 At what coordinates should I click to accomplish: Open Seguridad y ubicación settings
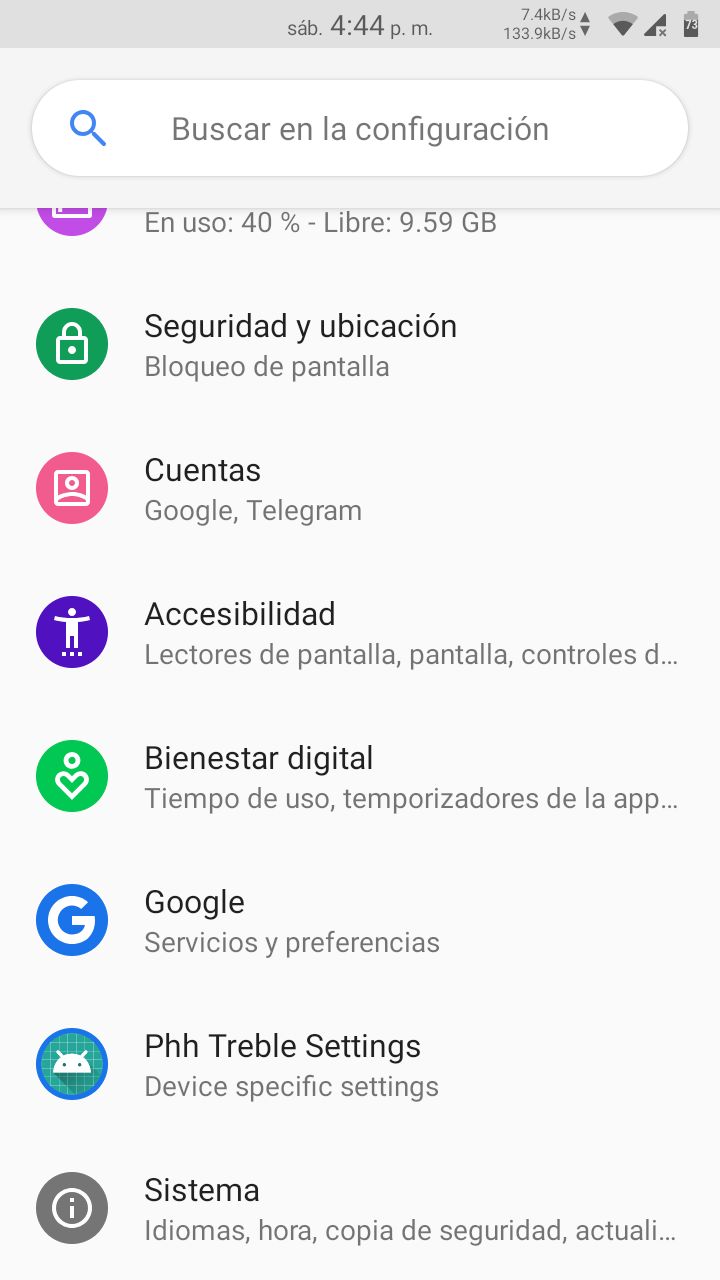[x=360, y=345]
